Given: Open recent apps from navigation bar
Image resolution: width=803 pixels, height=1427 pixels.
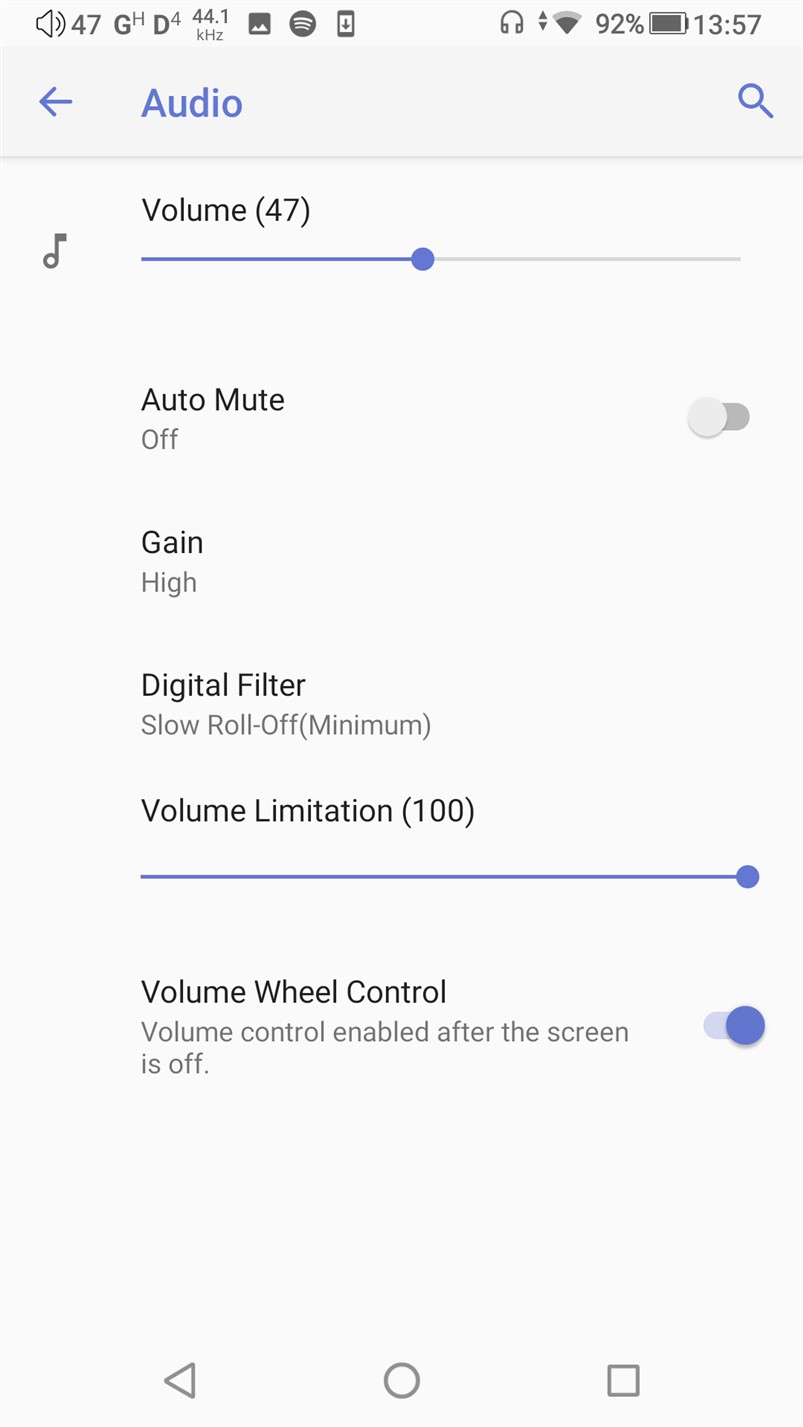Looking at the screenshot, I should tap(623, 1381).
